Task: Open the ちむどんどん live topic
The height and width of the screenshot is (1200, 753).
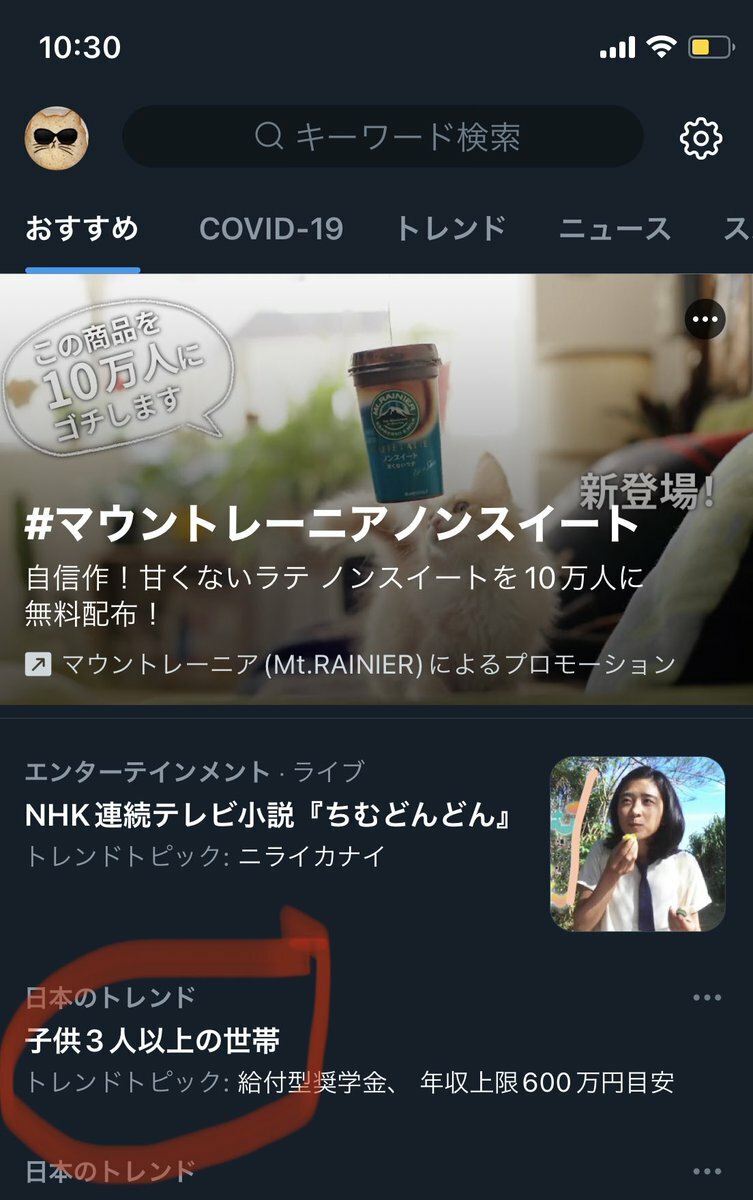Action: [x=270, y=817]
